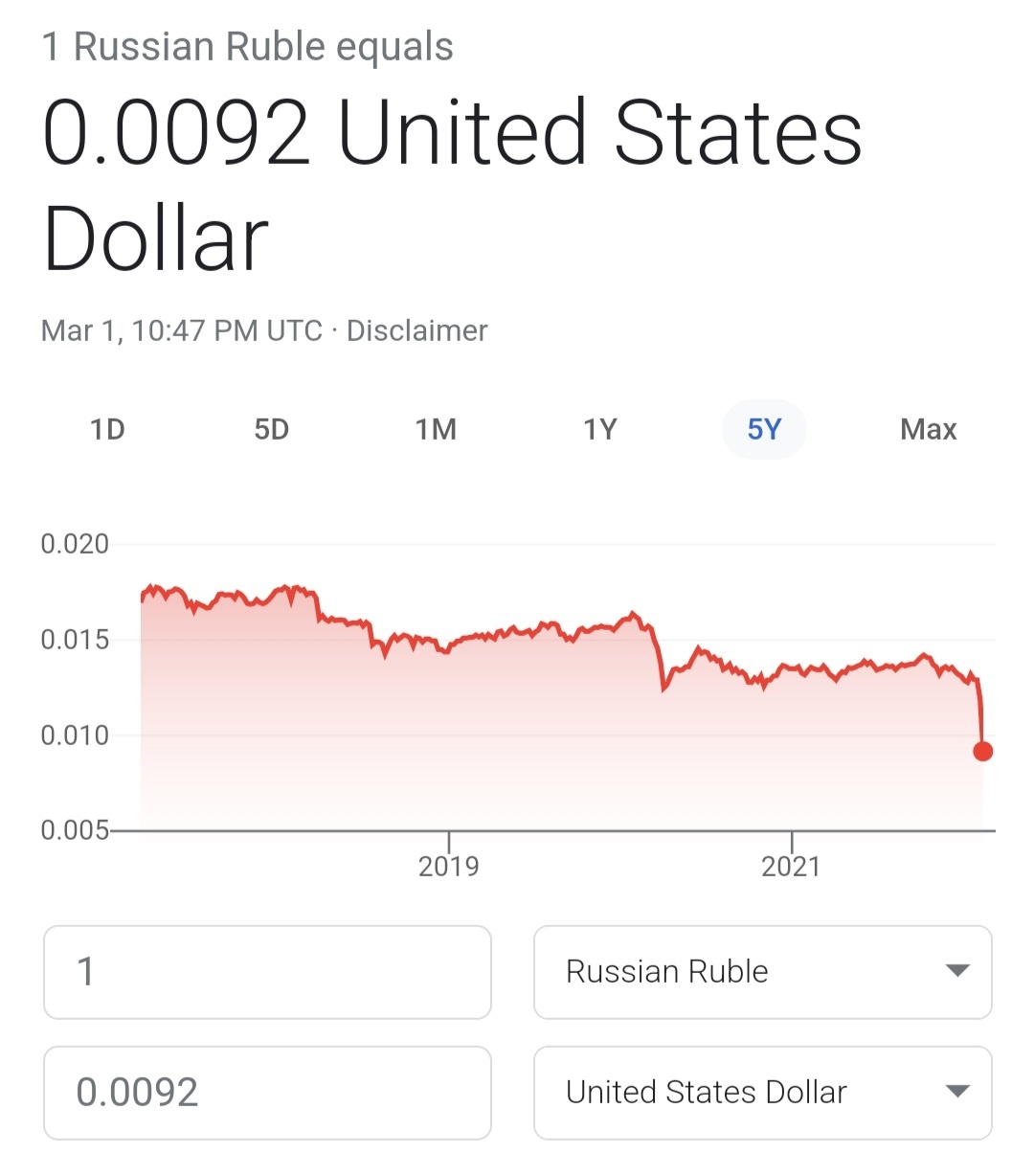Open the Disclaimer link
1034x1176 pixels.
[x=416, y=330]
